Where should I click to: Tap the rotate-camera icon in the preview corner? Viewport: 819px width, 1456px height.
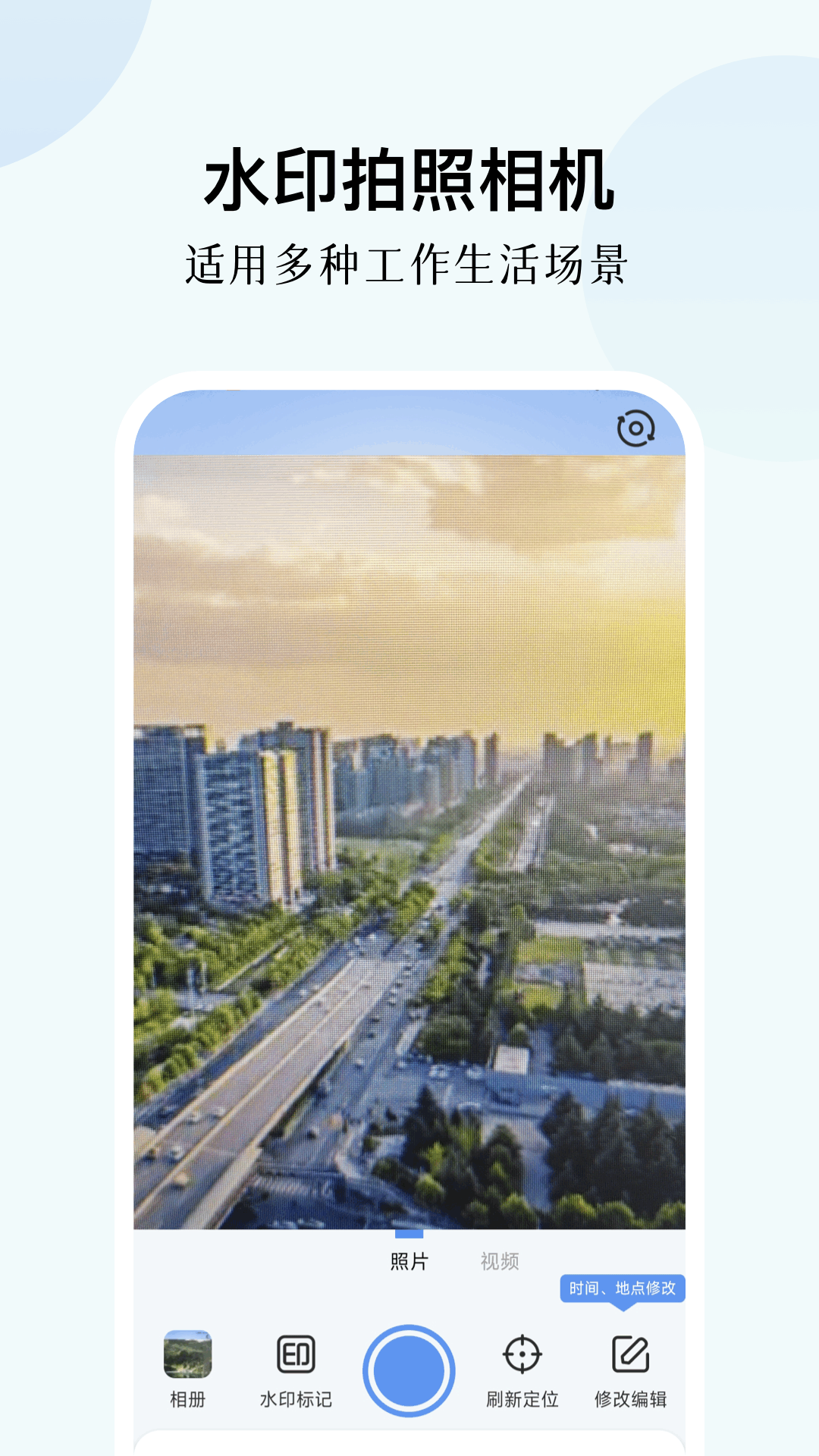pos(637,429)
